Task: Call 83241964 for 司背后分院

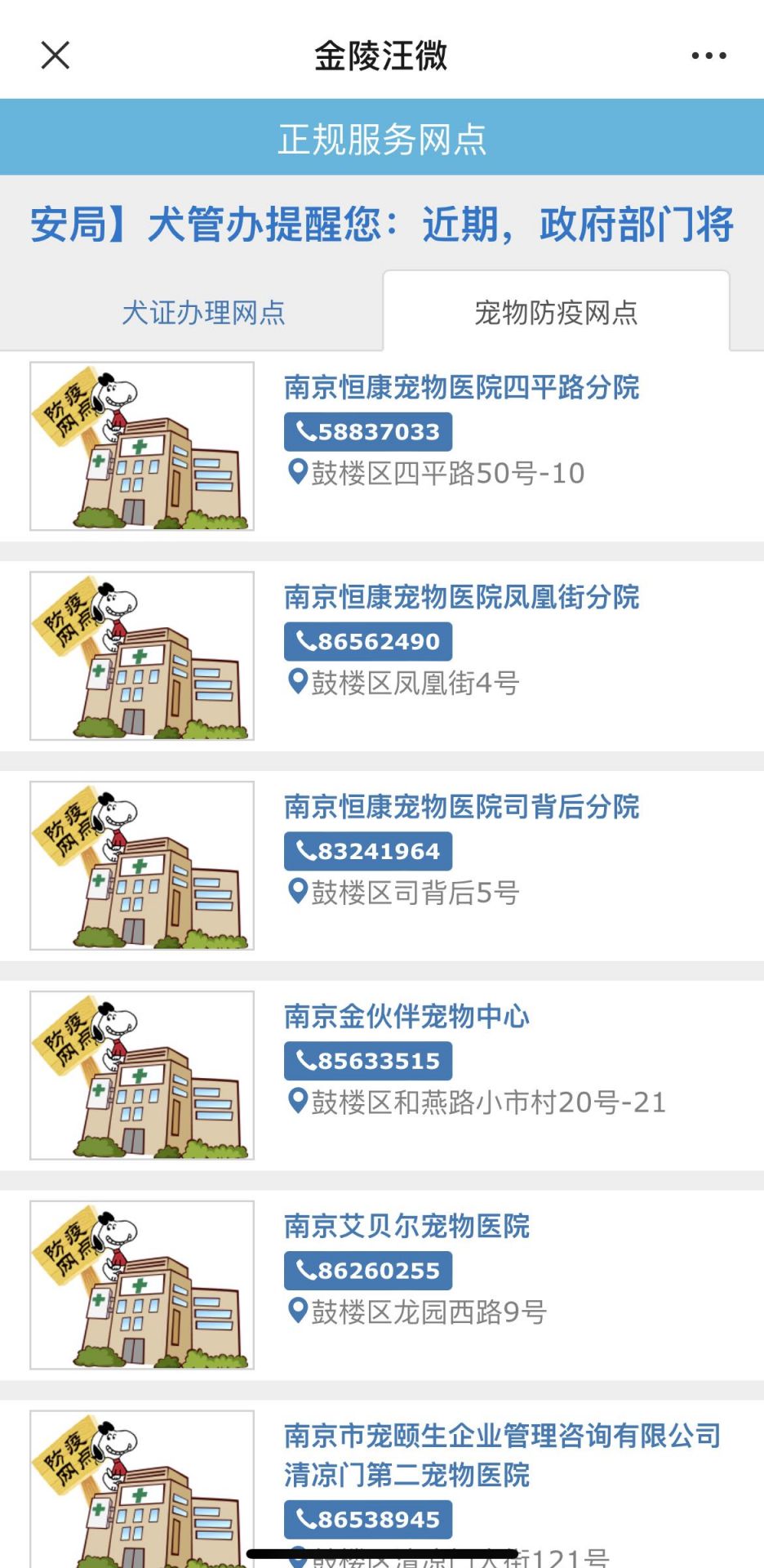Action: point(368,852)
